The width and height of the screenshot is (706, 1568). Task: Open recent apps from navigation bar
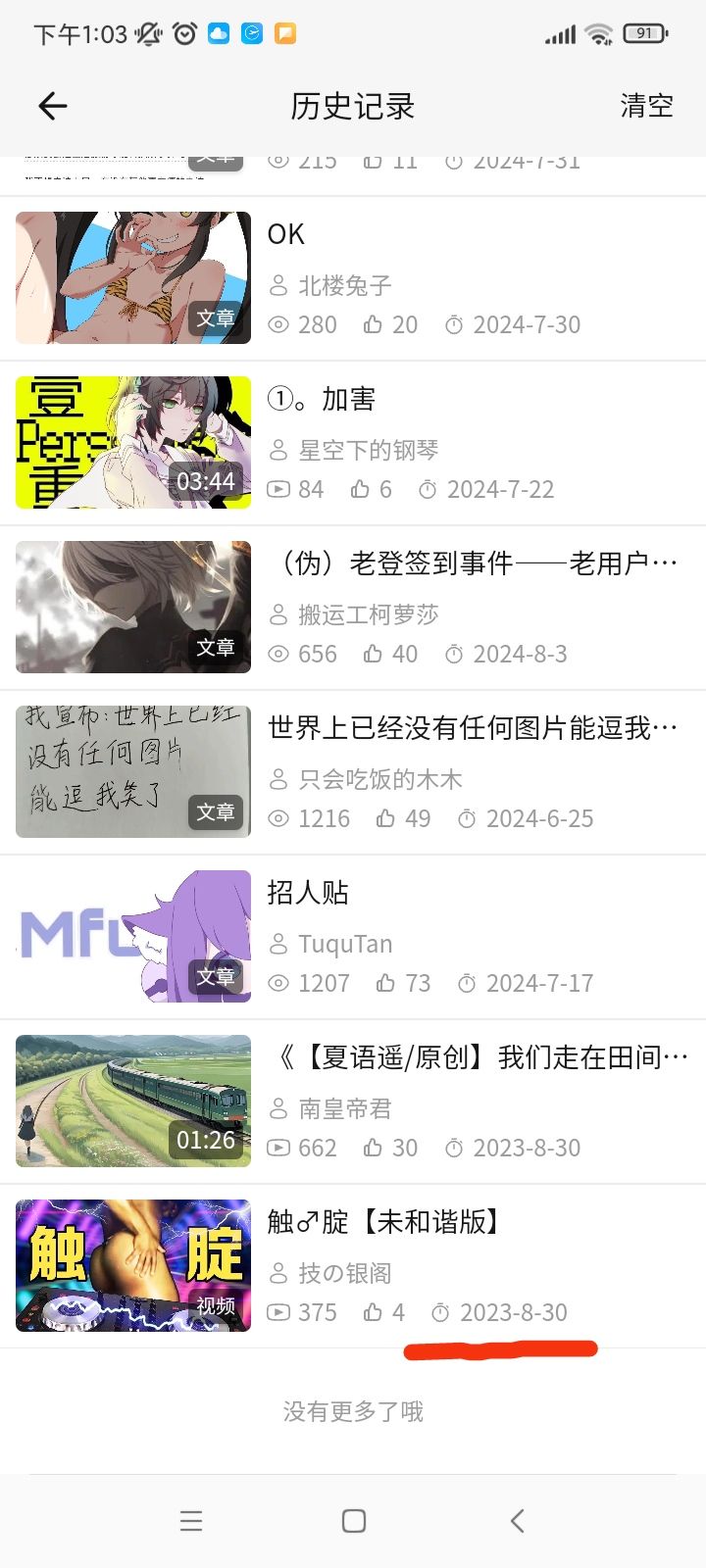coord(191,1521)
